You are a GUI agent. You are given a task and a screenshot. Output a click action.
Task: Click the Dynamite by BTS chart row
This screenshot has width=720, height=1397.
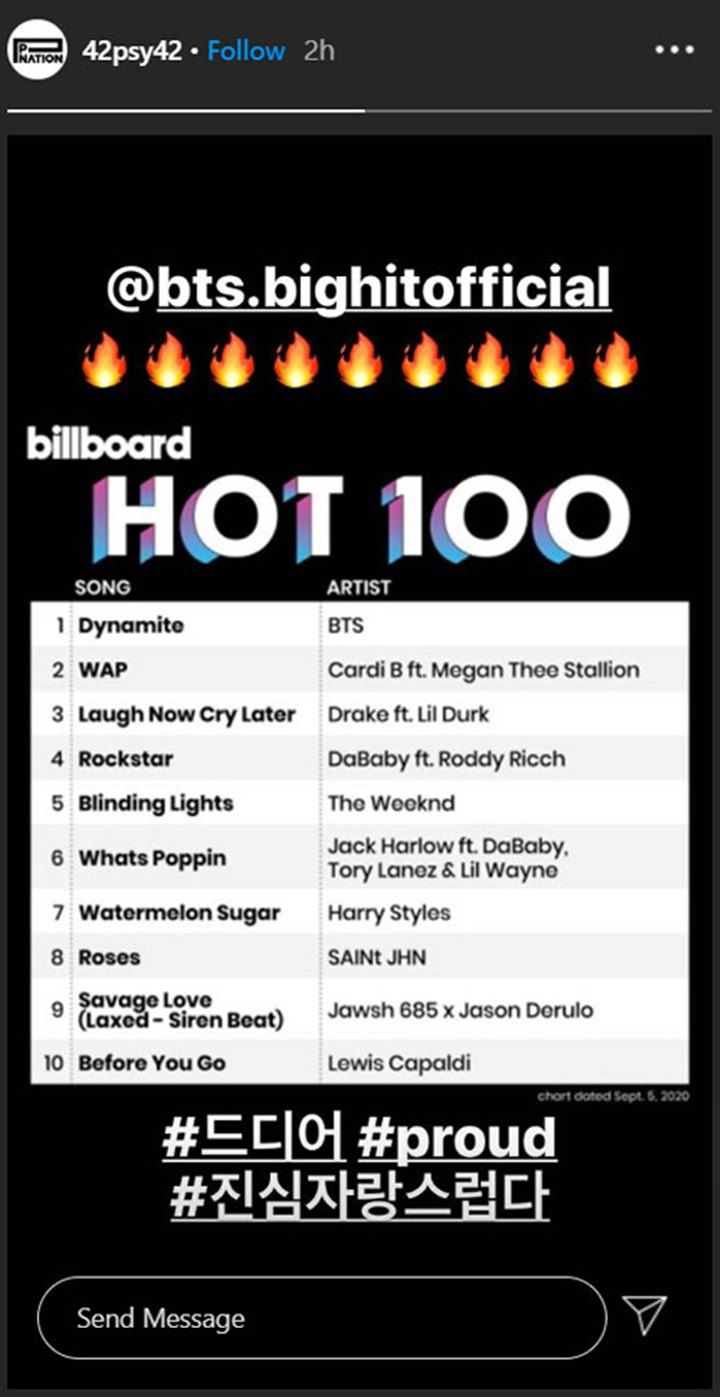[x=360, y=625]
